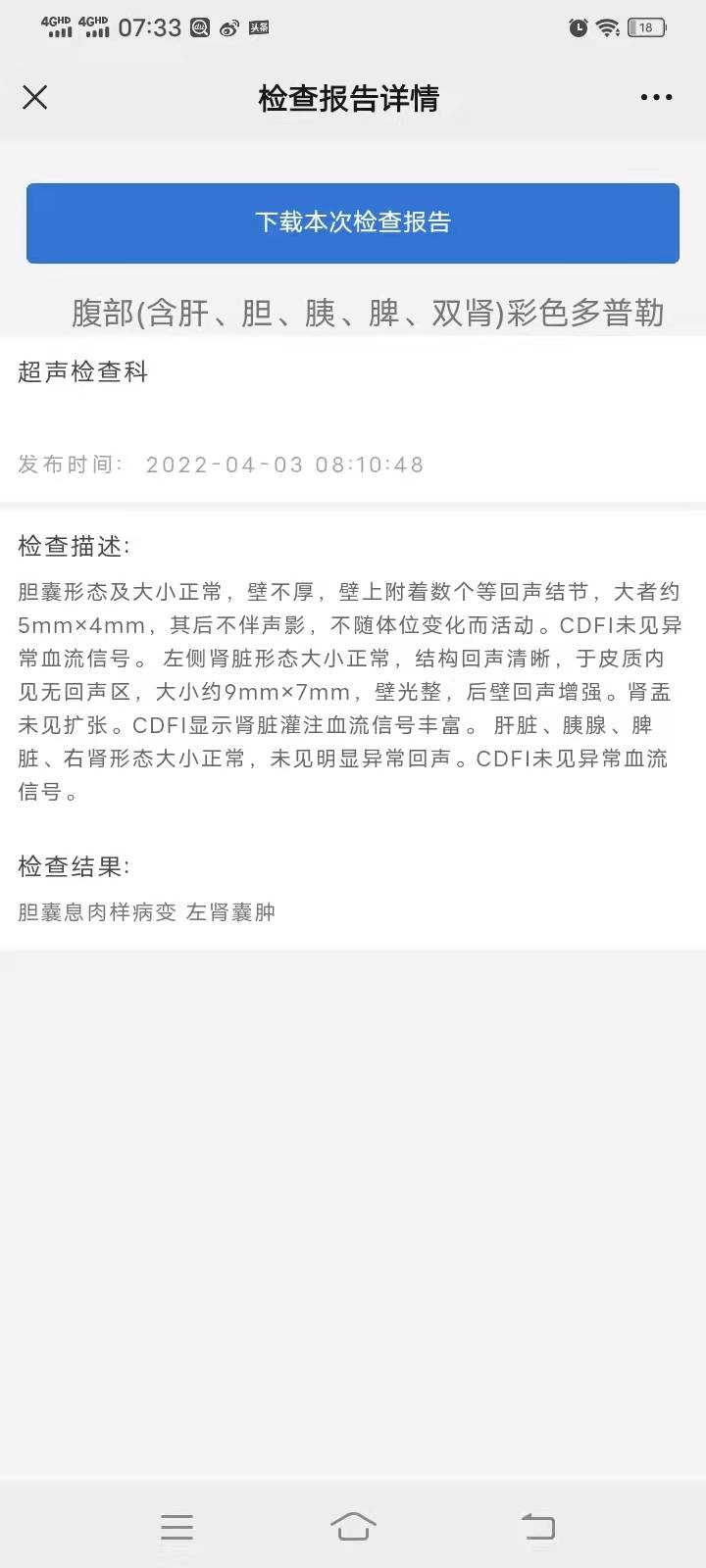Tap the 腹部彩色多普勒 report title

370,313
